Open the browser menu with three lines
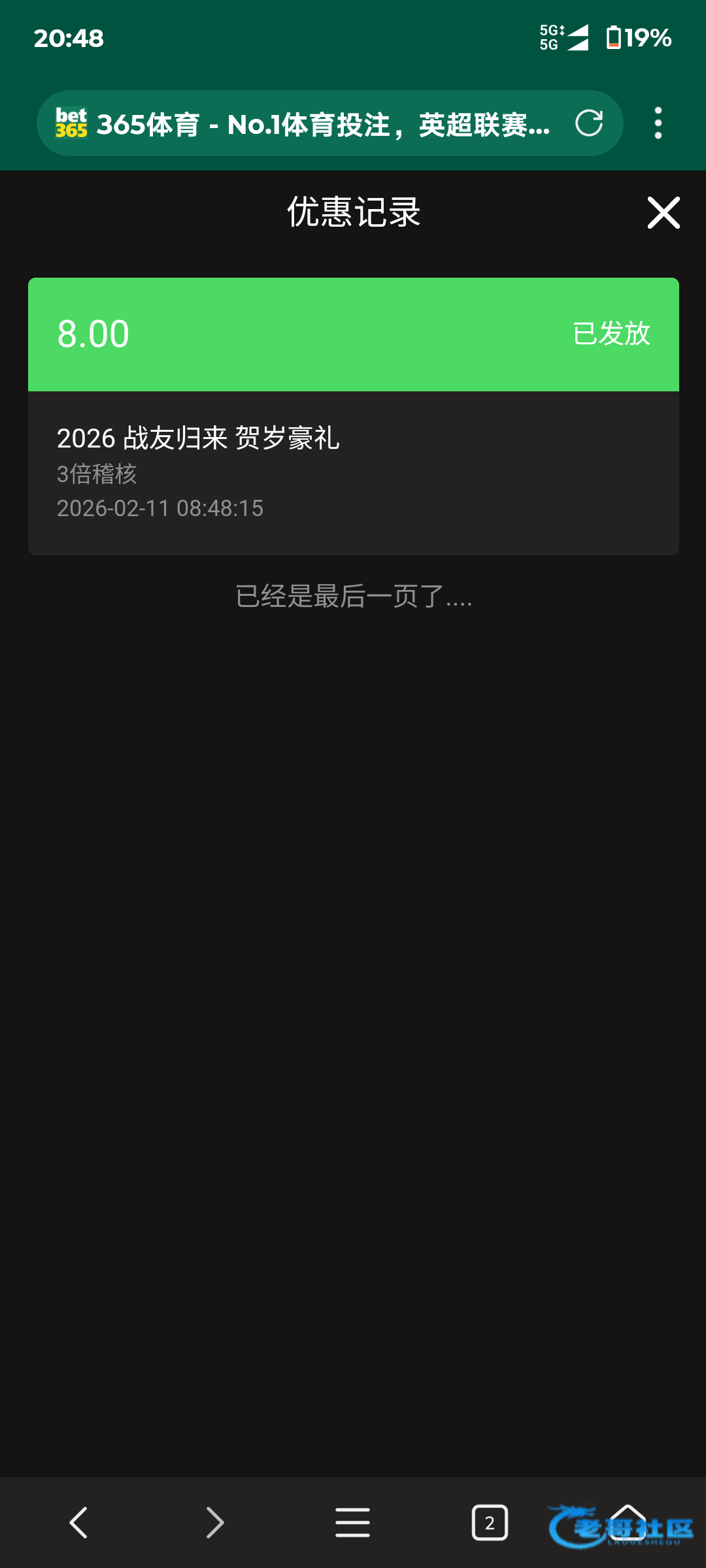The image size is (706, 1568). click(x=352, y=1522)
